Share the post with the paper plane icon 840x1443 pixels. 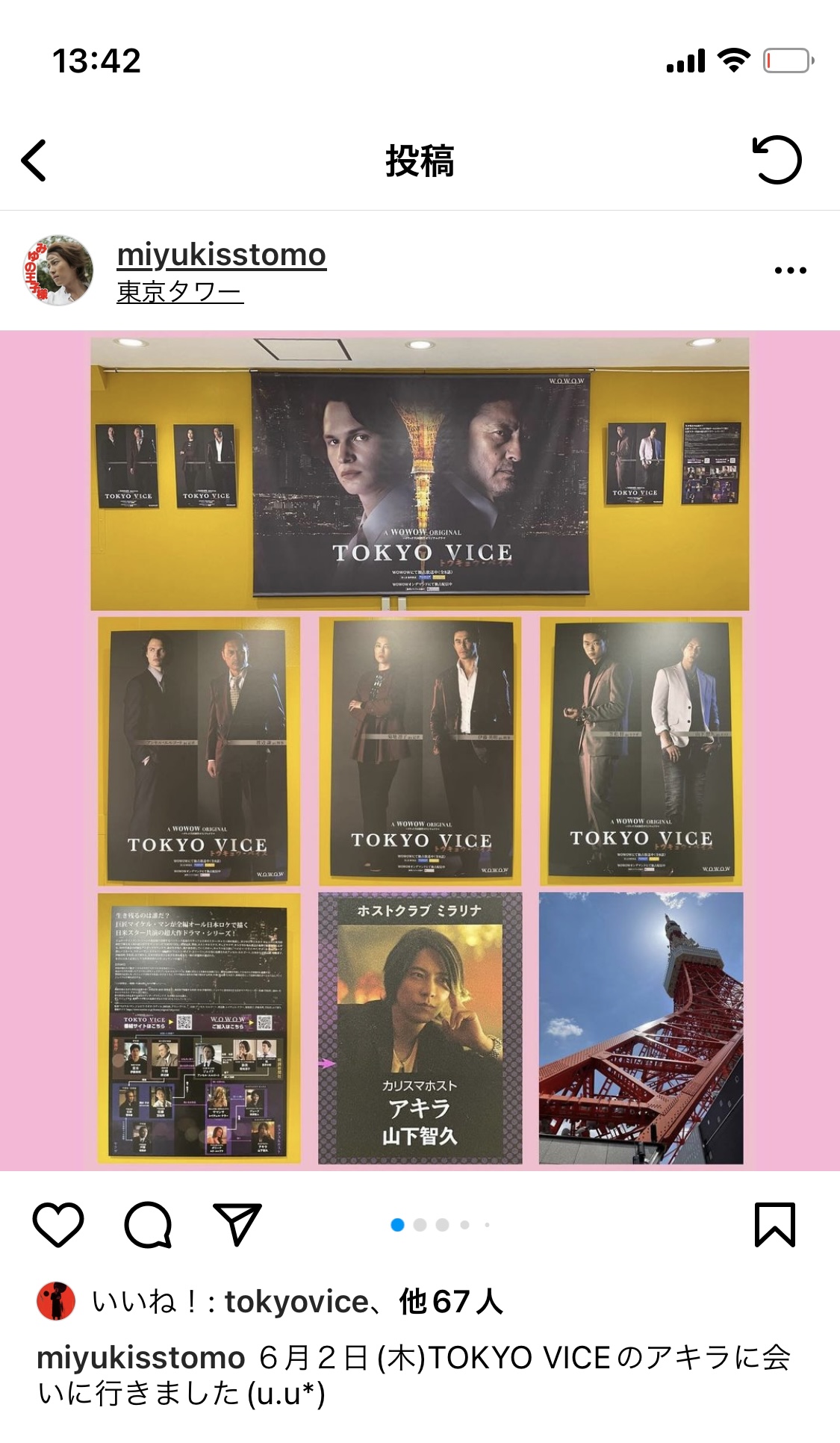pos(237,1225)
